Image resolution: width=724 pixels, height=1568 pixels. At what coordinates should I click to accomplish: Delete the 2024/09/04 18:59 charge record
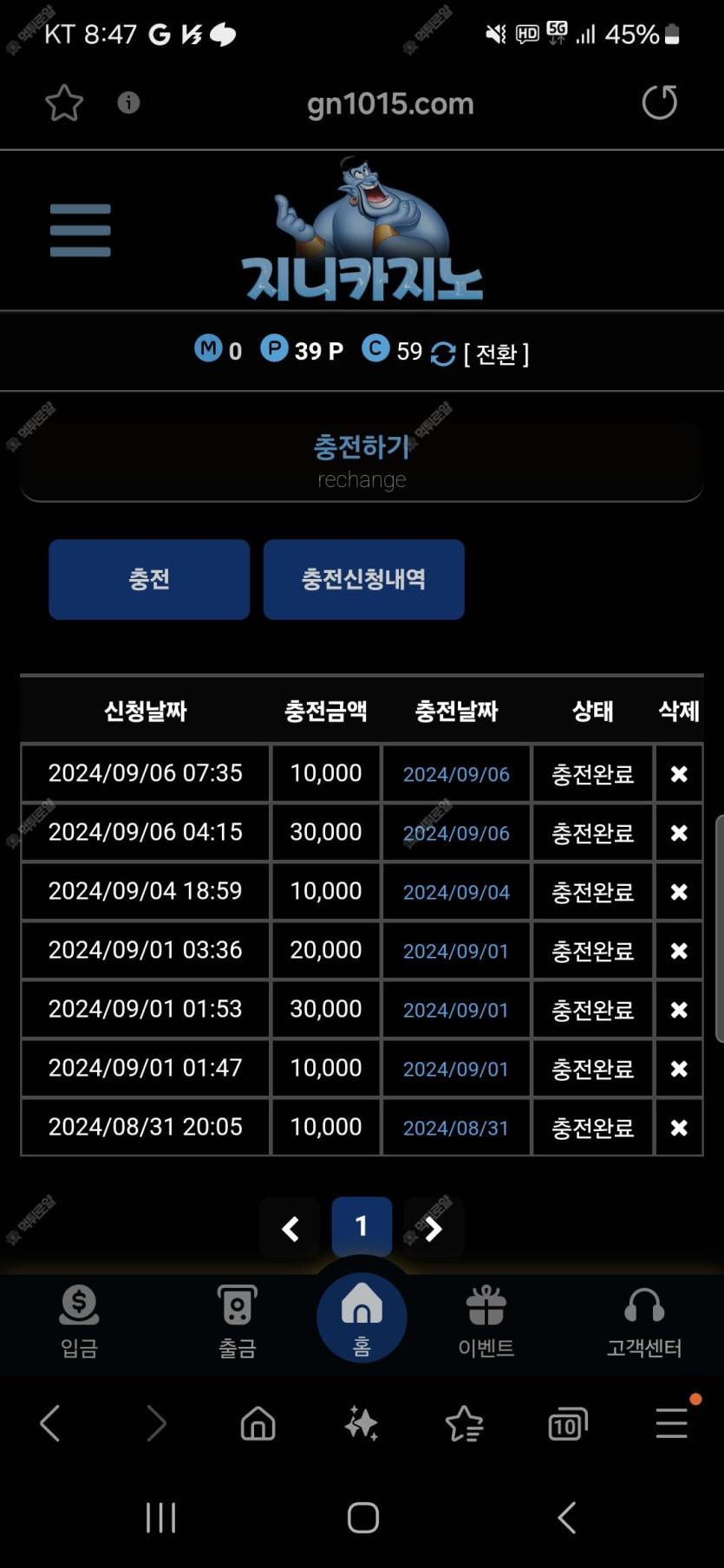coord(679,891)
